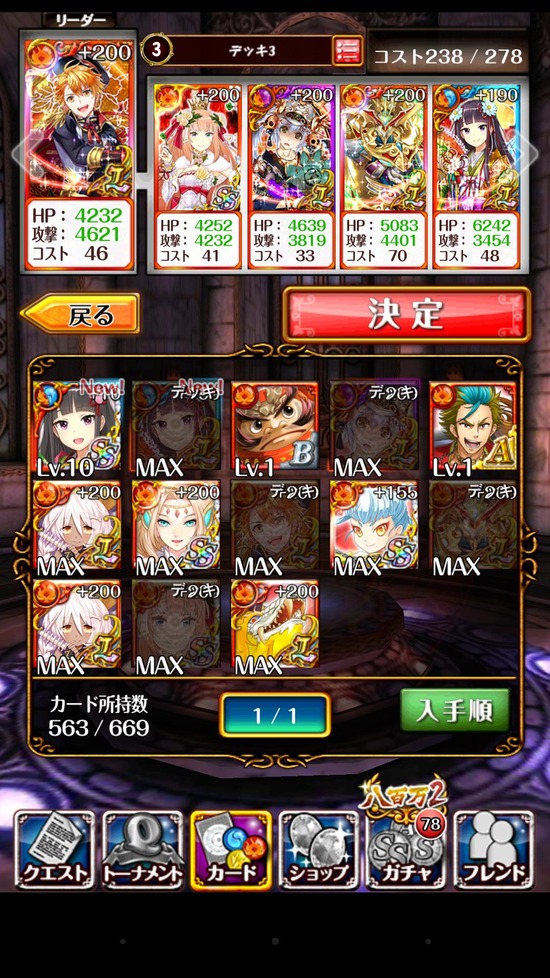The height and width of the screenshot is (978, 550).
Task: Show the next deck with the right arrow
Action: [529, 153]
